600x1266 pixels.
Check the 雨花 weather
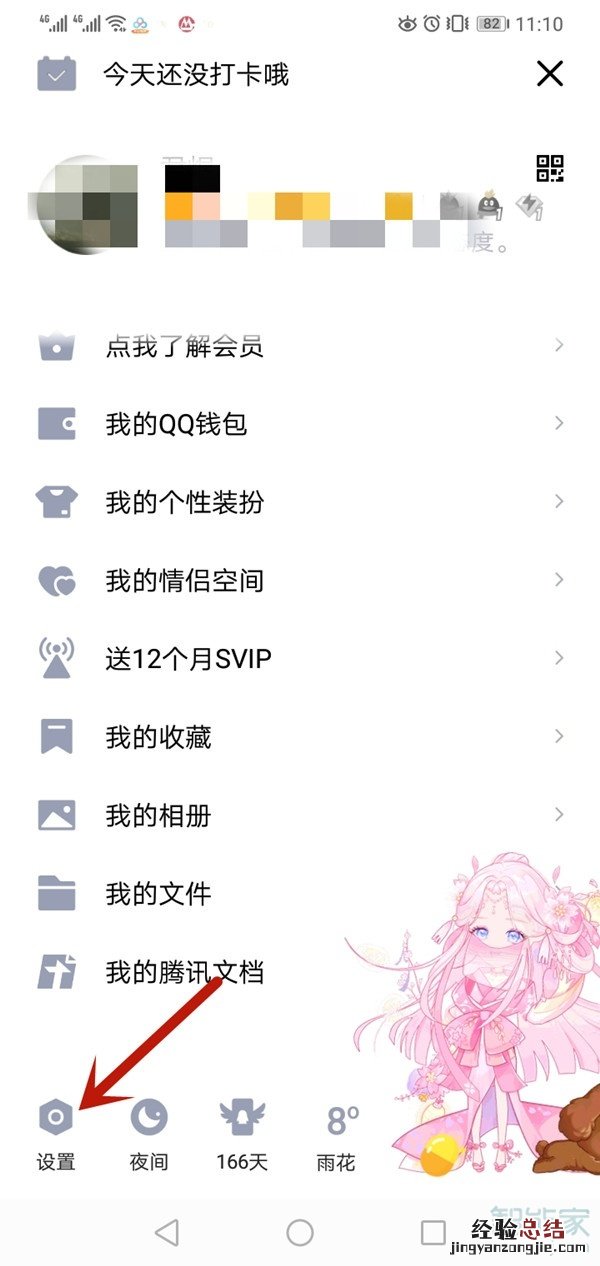[x=336, y=1135]
